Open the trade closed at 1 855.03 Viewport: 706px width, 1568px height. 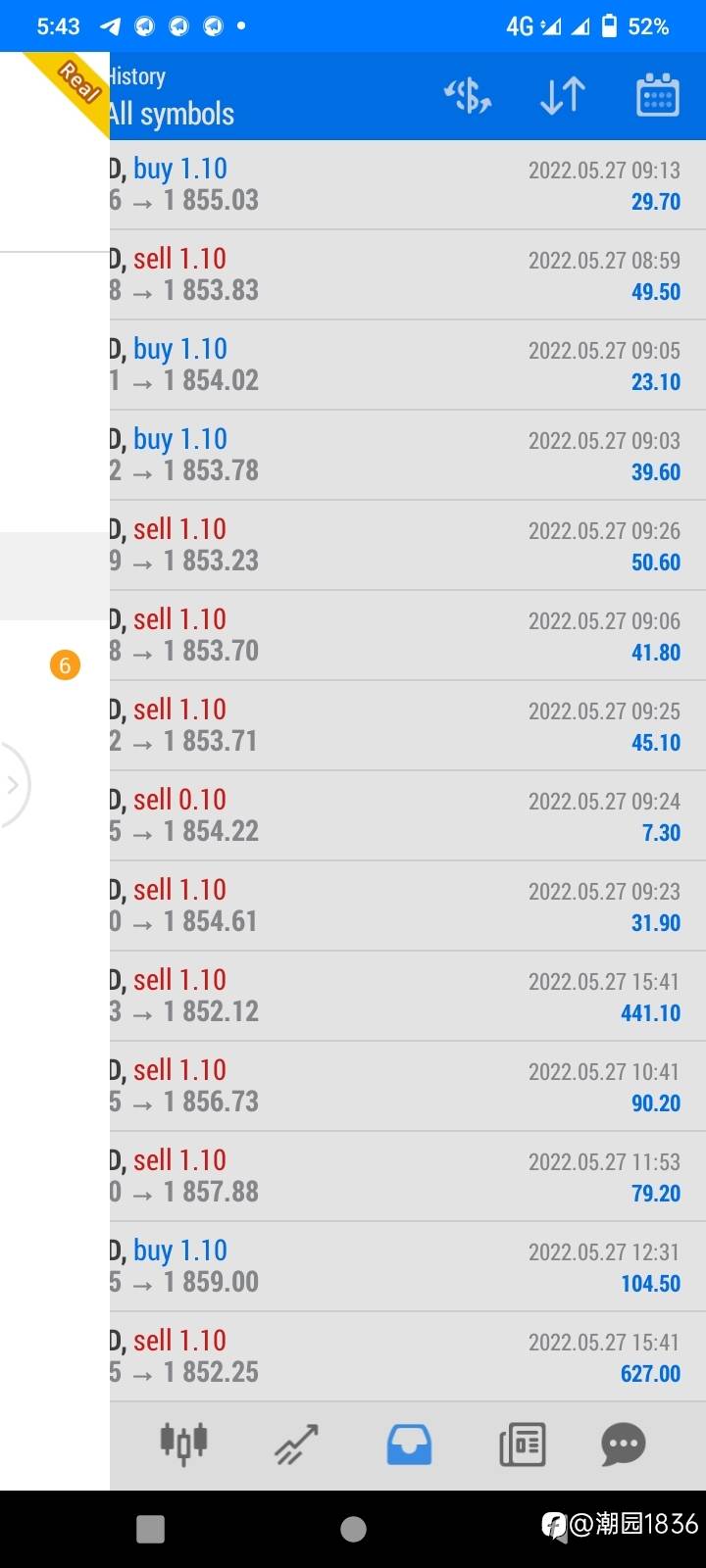click(x=408, y=185)
